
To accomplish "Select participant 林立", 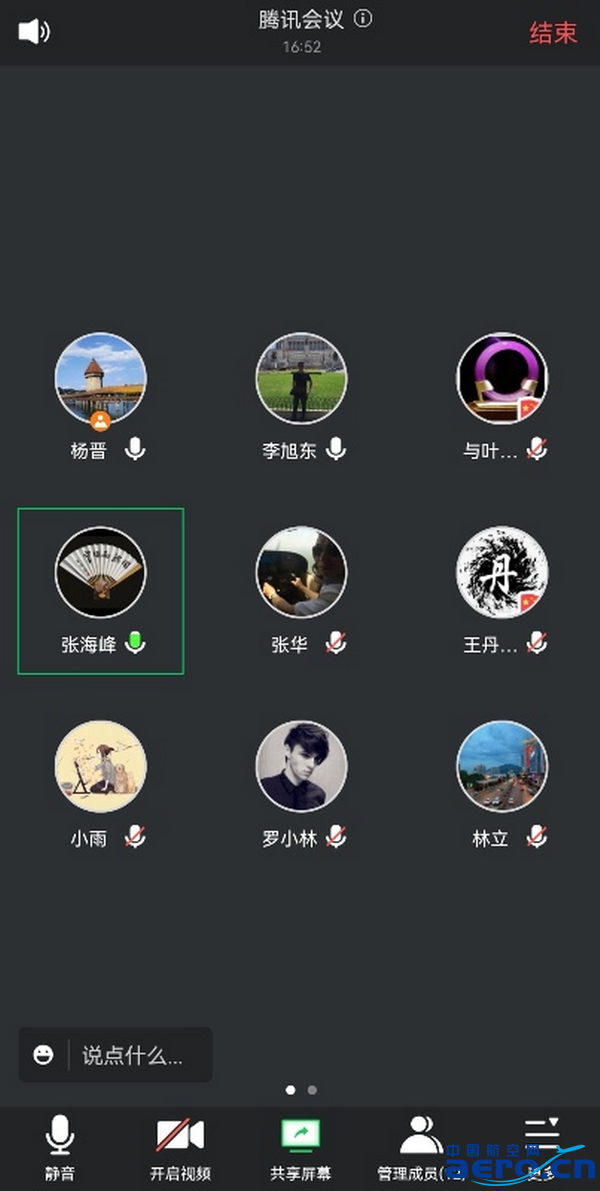I will click(502, 767).
